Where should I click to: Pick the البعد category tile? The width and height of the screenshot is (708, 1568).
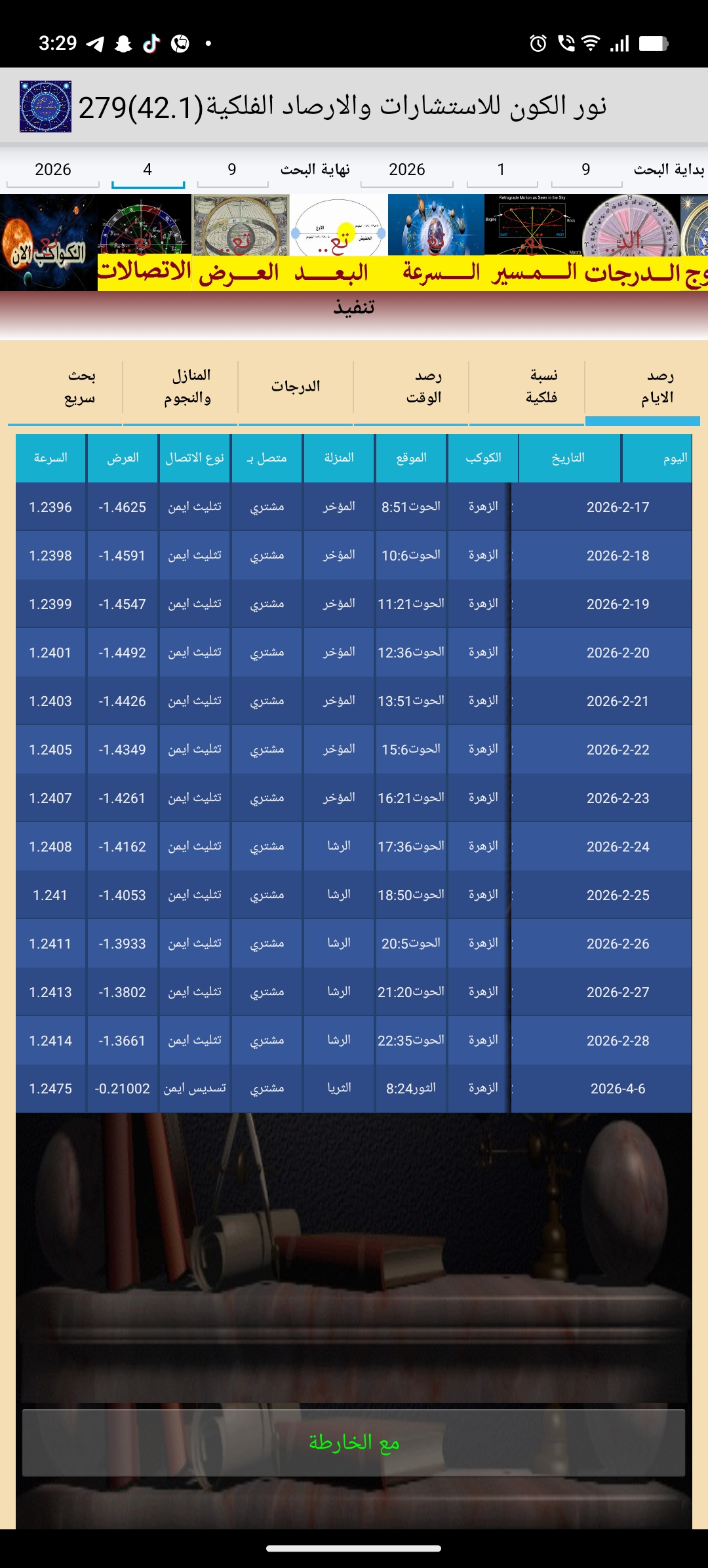pyautogui.click(x=338, y=244)
